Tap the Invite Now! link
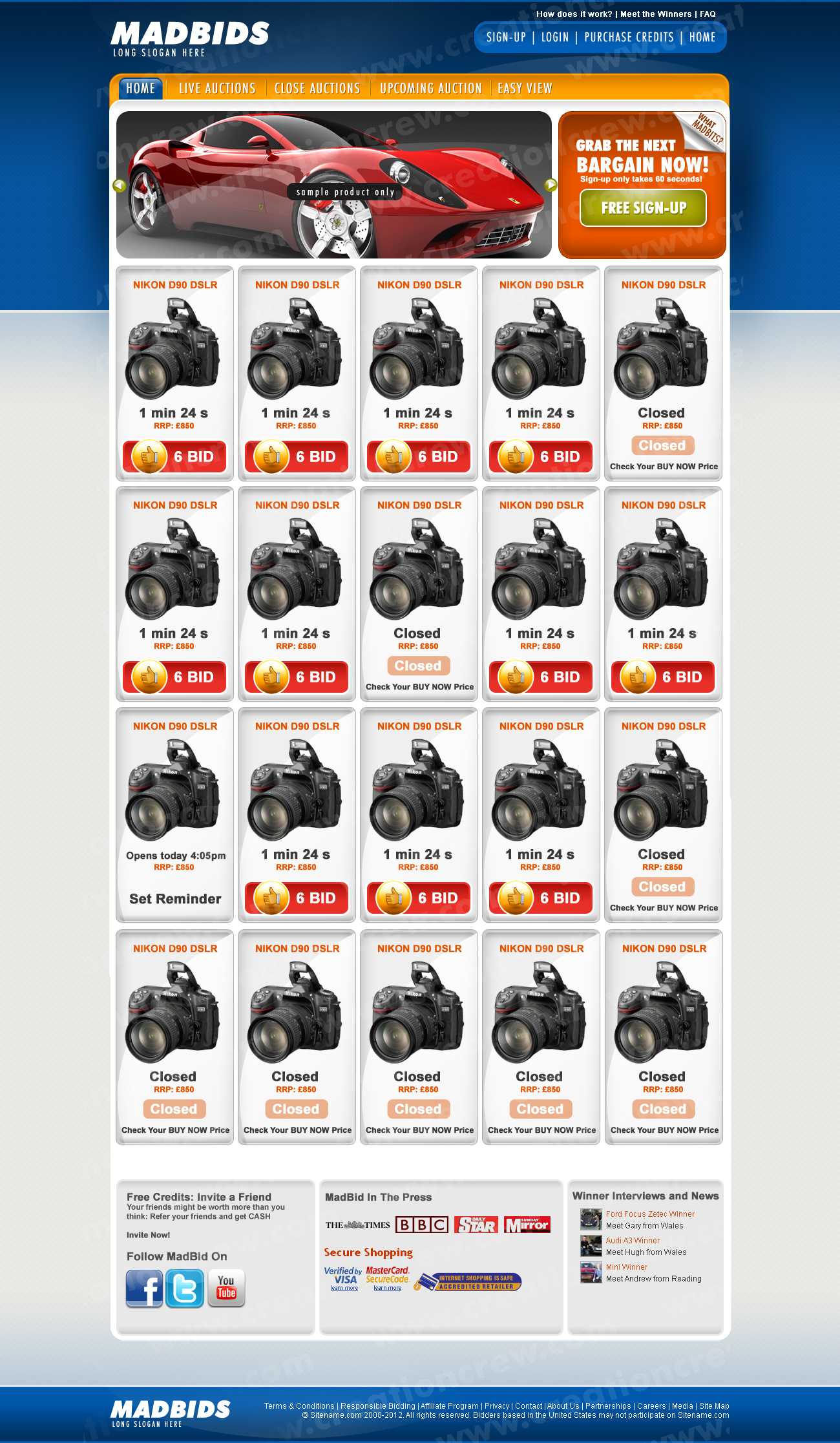The image size is (840, 1443). pos(148,1235)
